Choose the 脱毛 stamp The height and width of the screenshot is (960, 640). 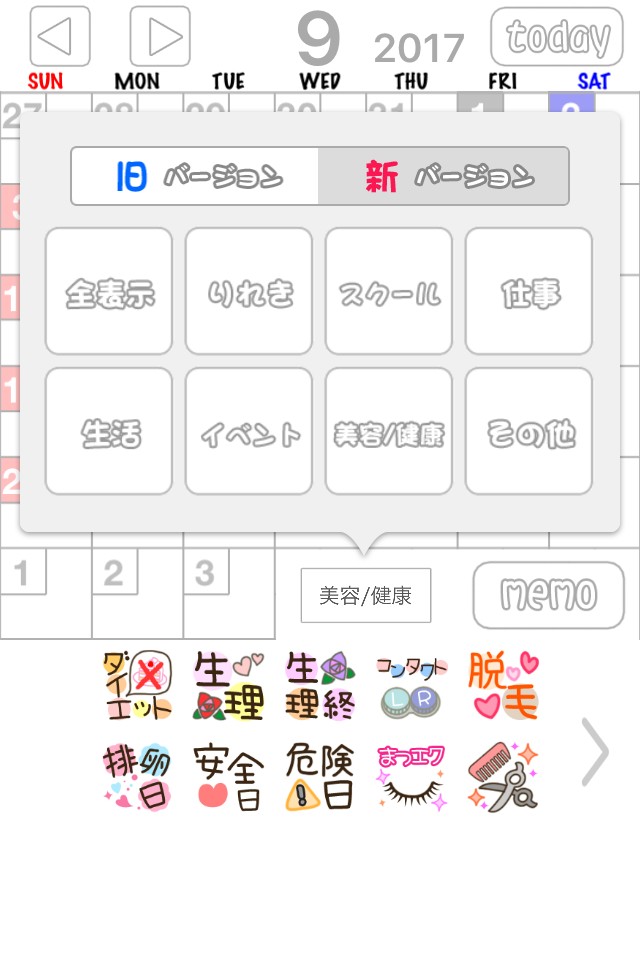[503, 685]
